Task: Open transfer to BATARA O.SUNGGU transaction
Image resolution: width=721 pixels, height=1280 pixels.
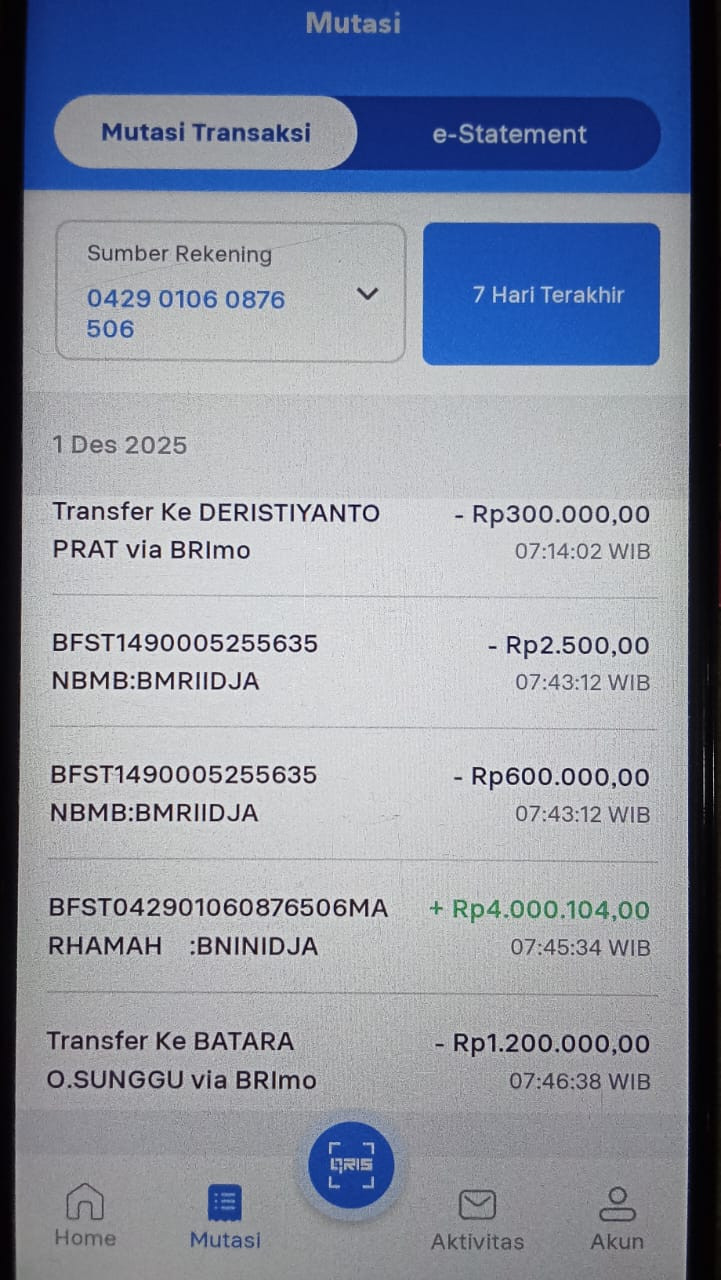Action: point(350,1060)
